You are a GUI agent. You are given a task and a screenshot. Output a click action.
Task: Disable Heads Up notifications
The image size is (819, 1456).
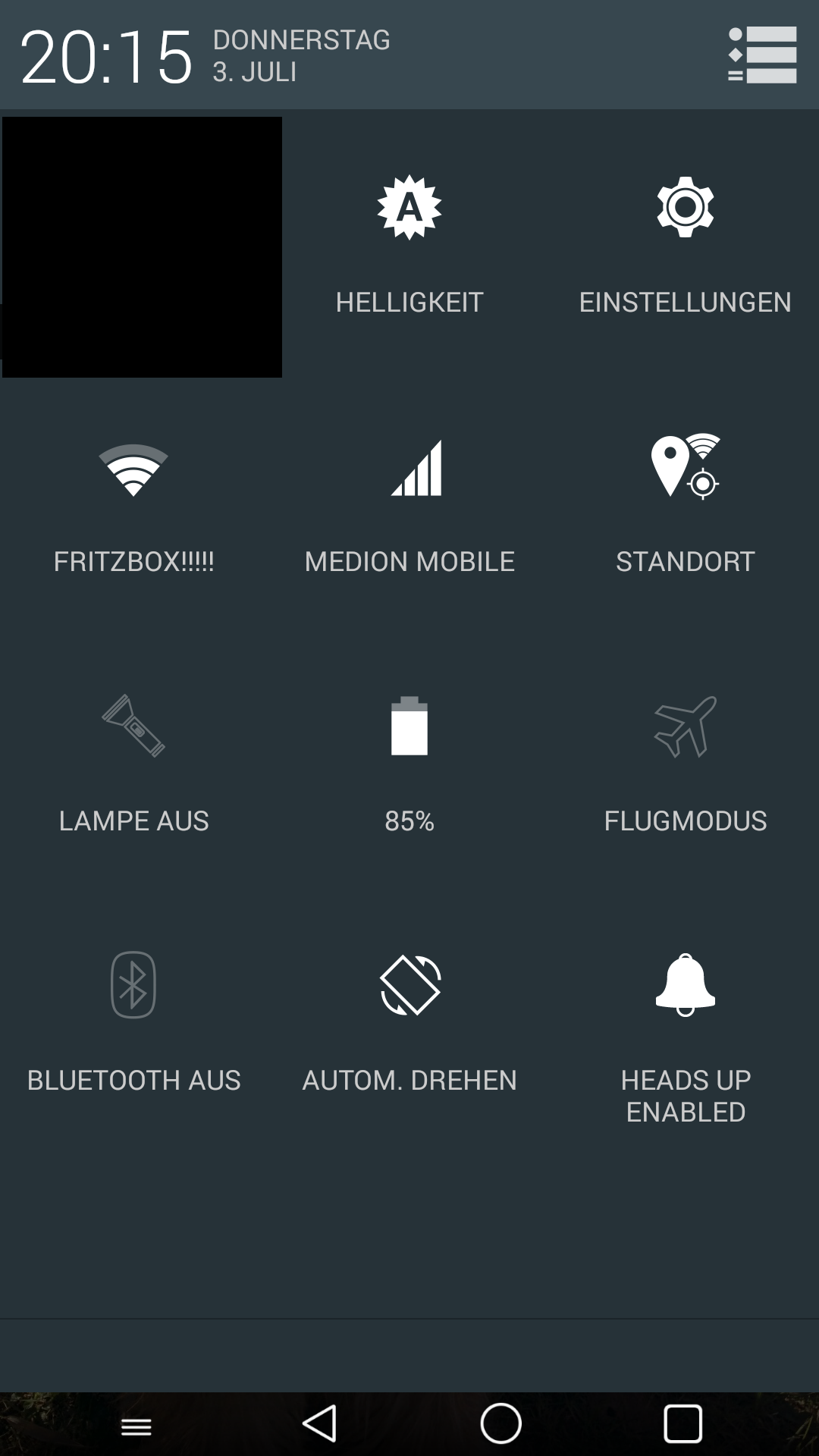coord(685,984)
